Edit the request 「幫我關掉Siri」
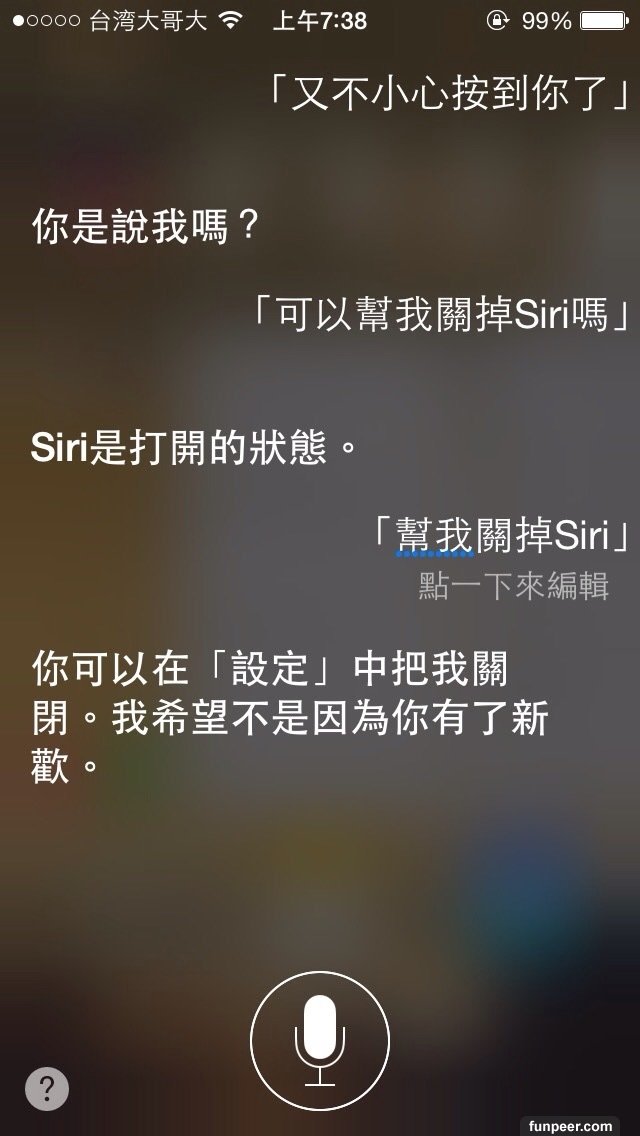 (503, 537)
